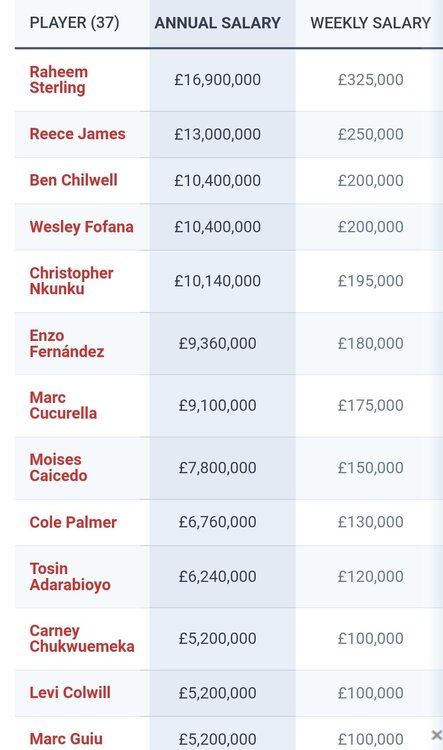Sort table by Annual Salary column
Screen dimensions: 443x750
(x=218, y=23)
